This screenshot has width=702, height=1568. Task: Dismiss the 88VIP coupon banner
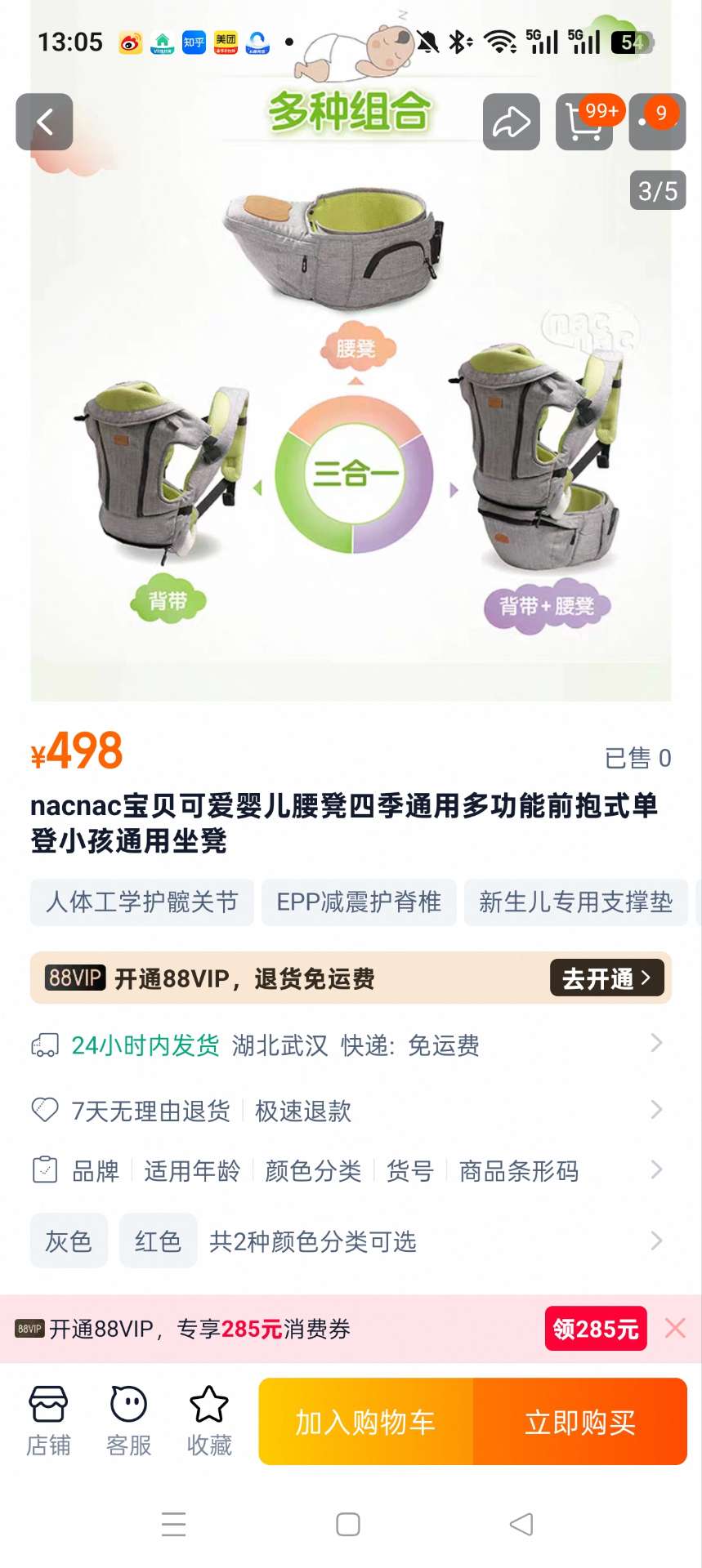pyautogui.click(x=675, y=1328)
